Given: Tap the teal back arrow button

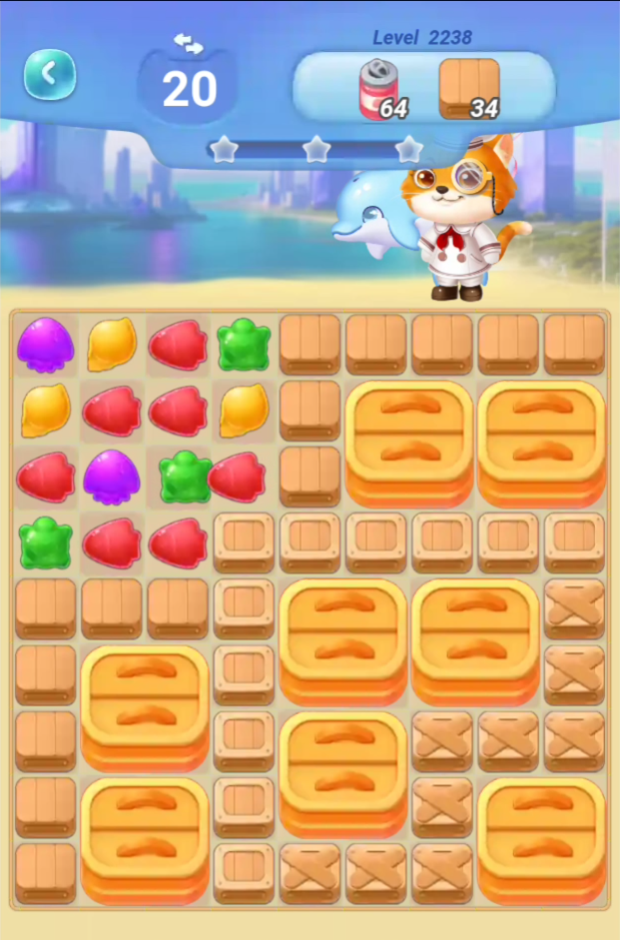Looking at the screenshot, I should point(50,74).
